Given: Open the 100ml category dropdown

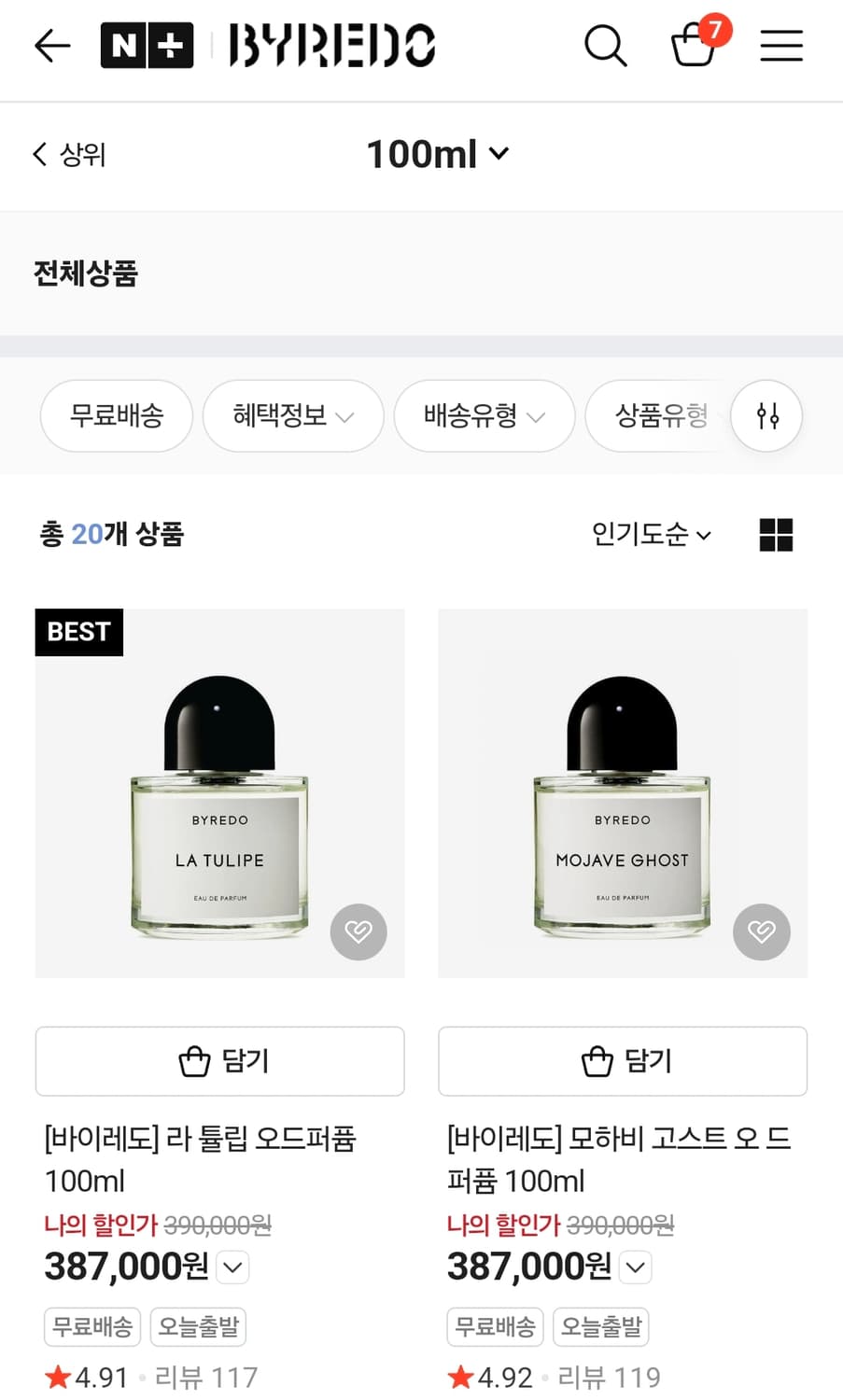Looking at the screenshot, I should pos(438,153).
